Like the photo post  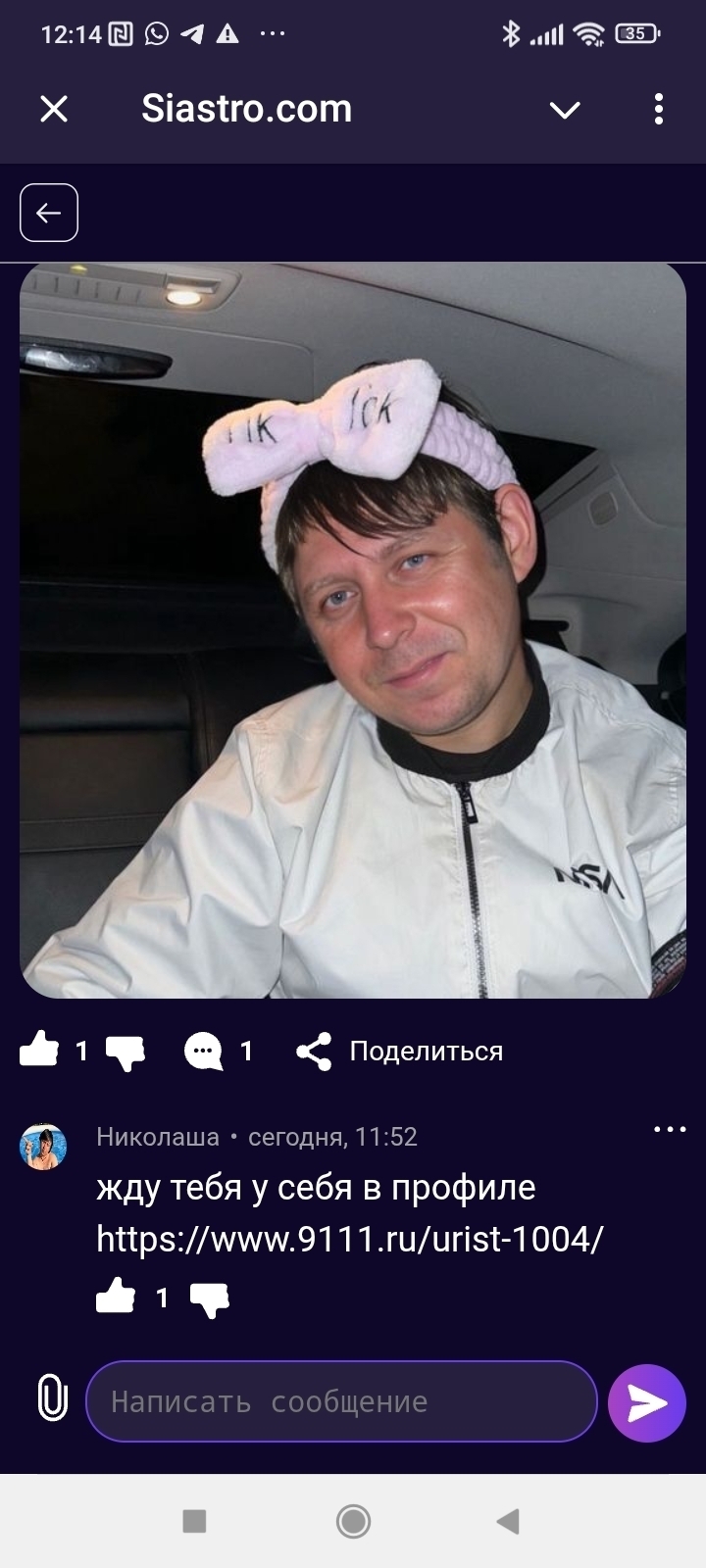39,1051
